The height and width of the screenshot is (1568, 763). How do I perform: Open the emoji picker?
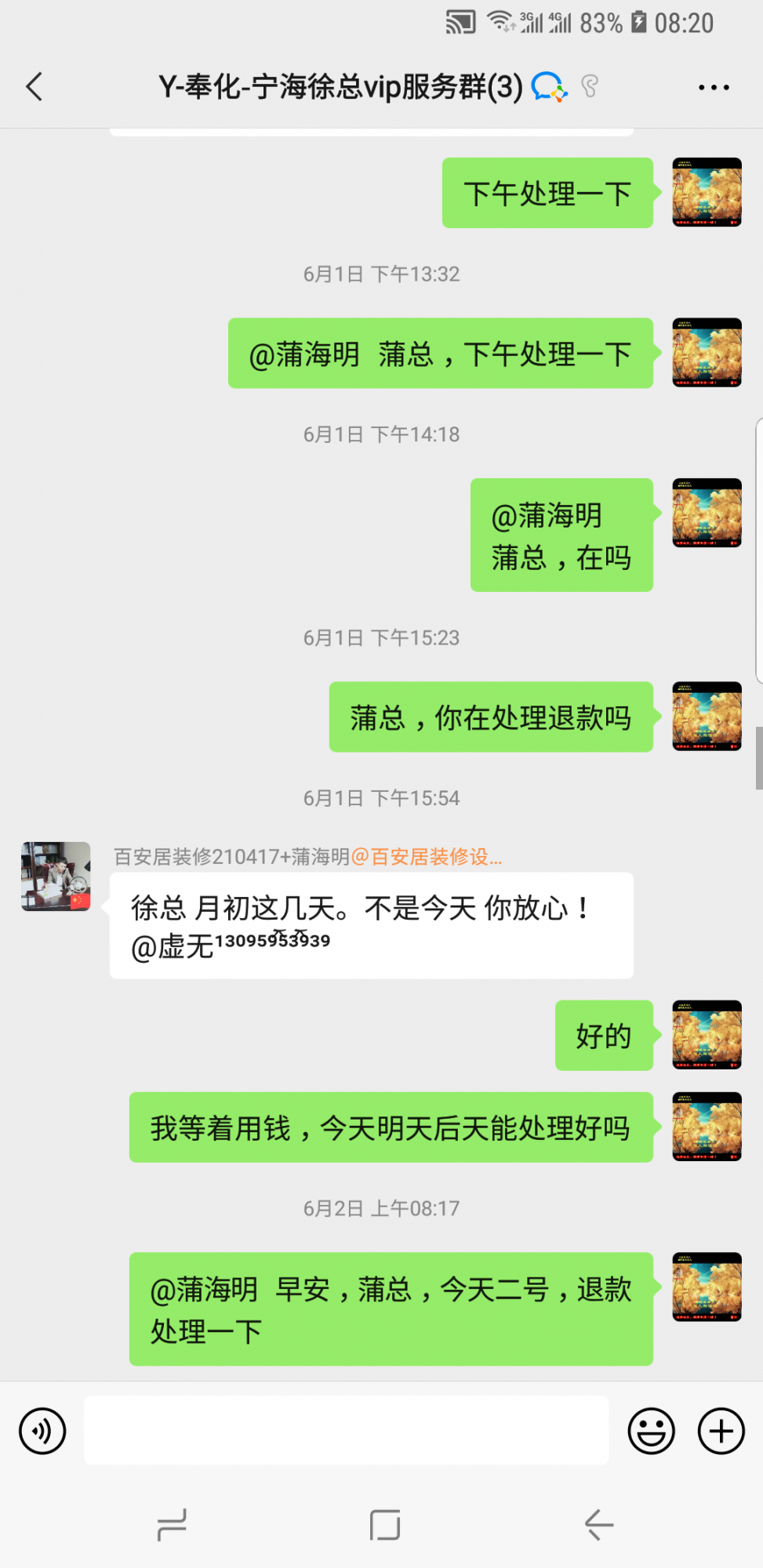[651, 1431]
